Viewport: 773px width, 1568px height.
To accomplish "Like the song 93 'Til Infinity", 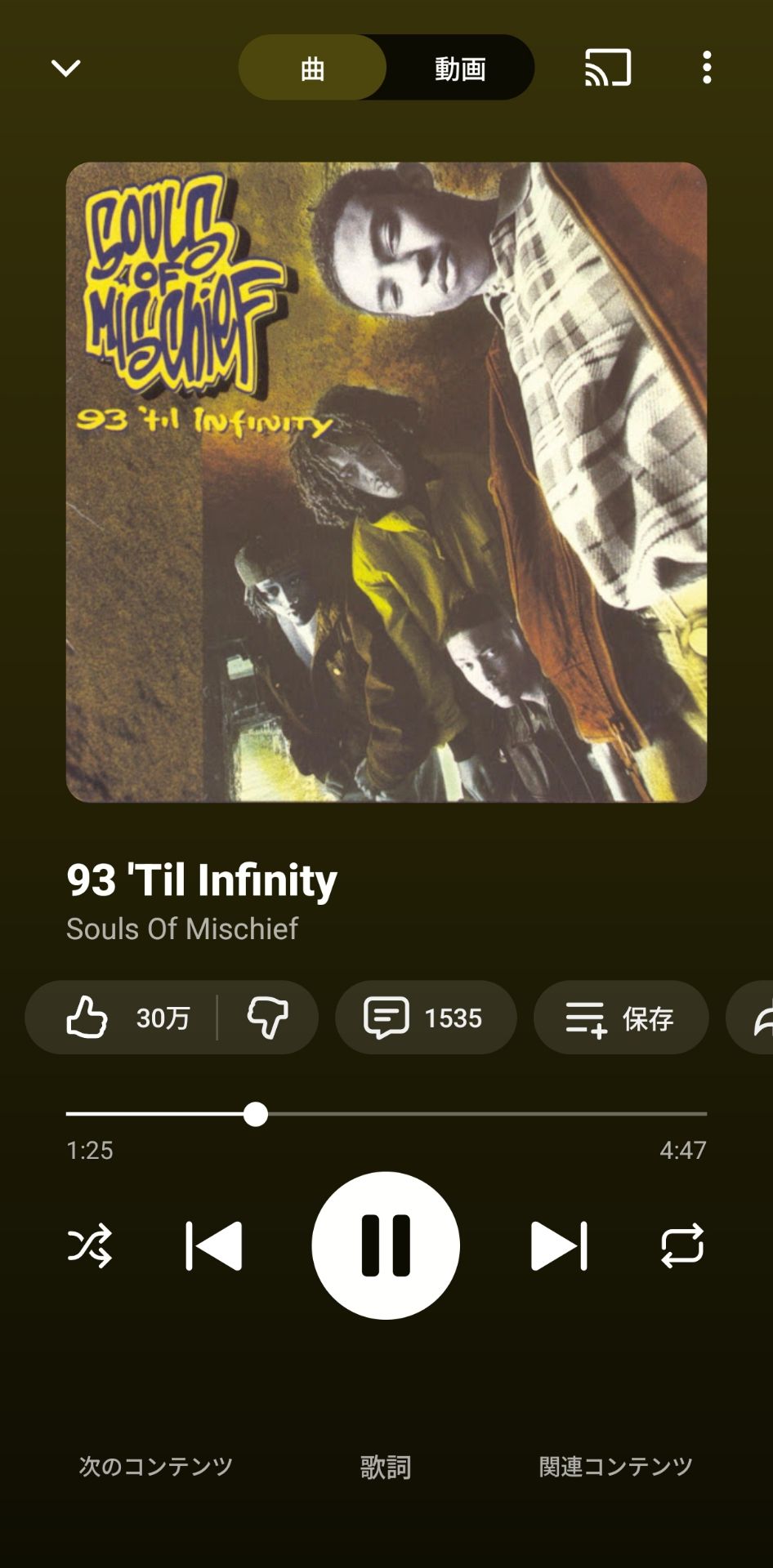I will point(123,1018).
